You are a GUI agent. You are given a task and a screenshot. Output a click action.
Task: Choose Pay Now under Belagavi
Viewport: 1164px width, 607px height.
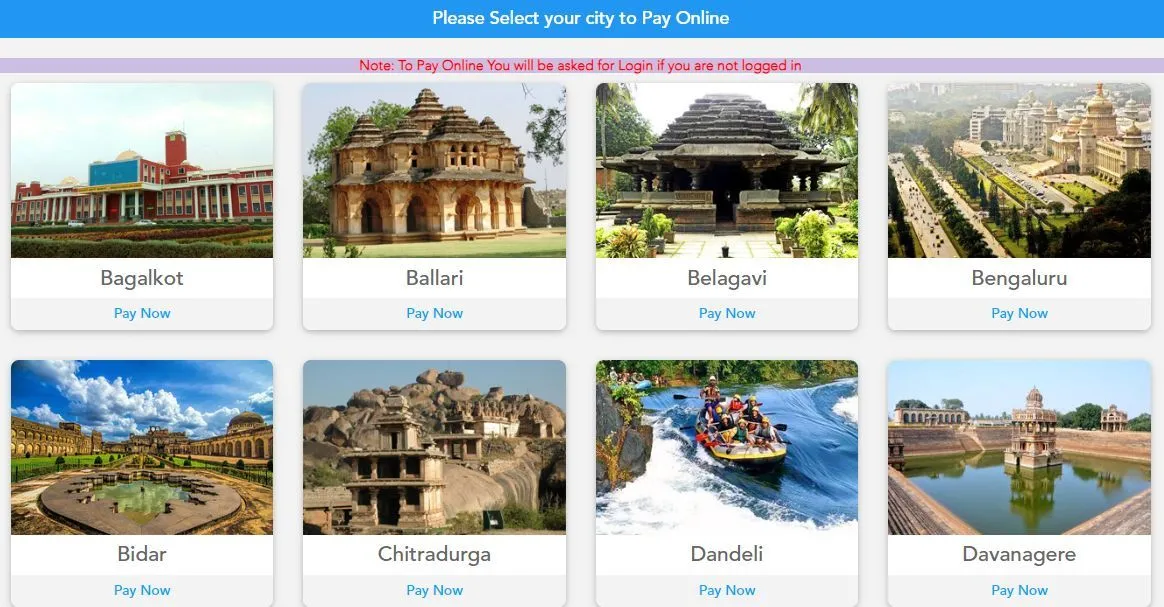[727, 313]
